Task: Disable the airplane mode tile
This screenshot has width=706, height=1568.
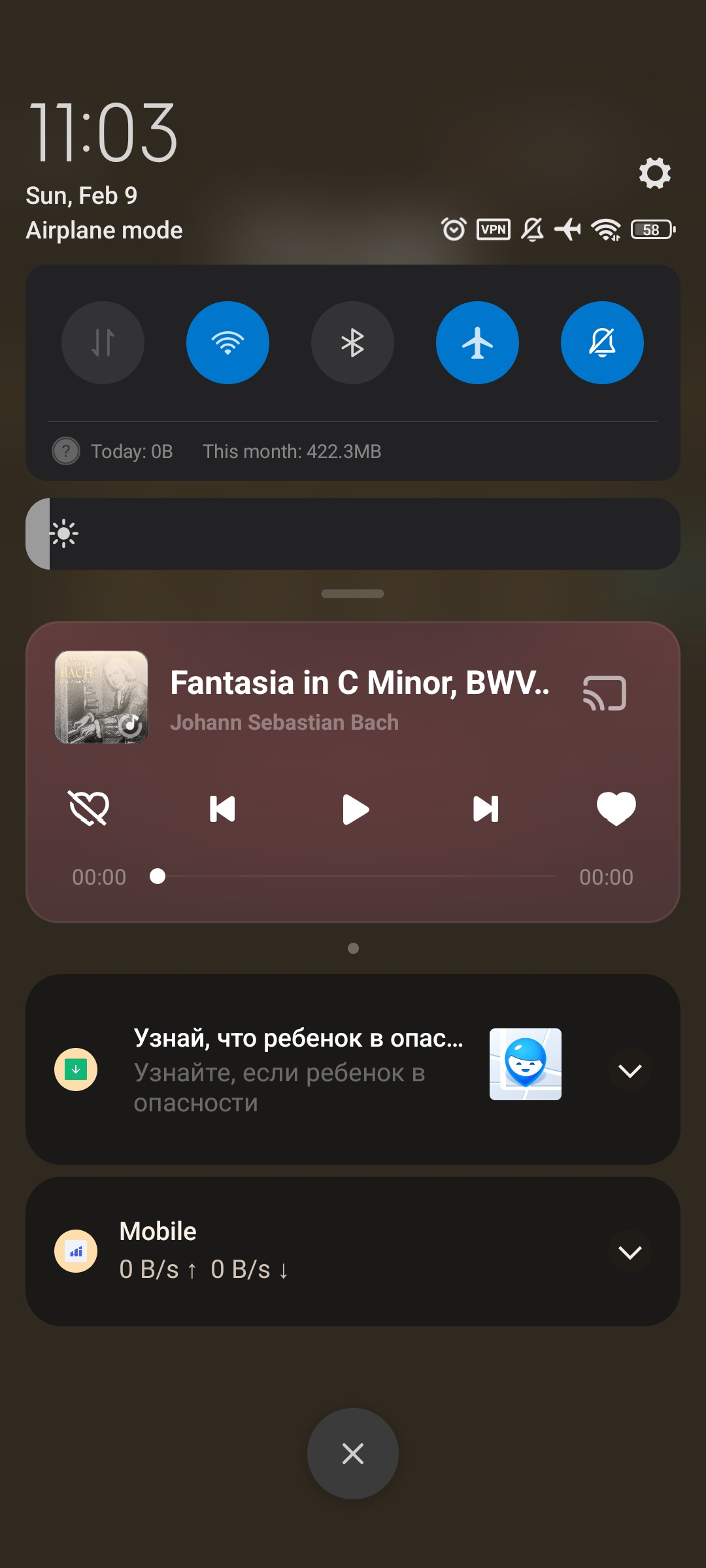Action: coord(477,342)
